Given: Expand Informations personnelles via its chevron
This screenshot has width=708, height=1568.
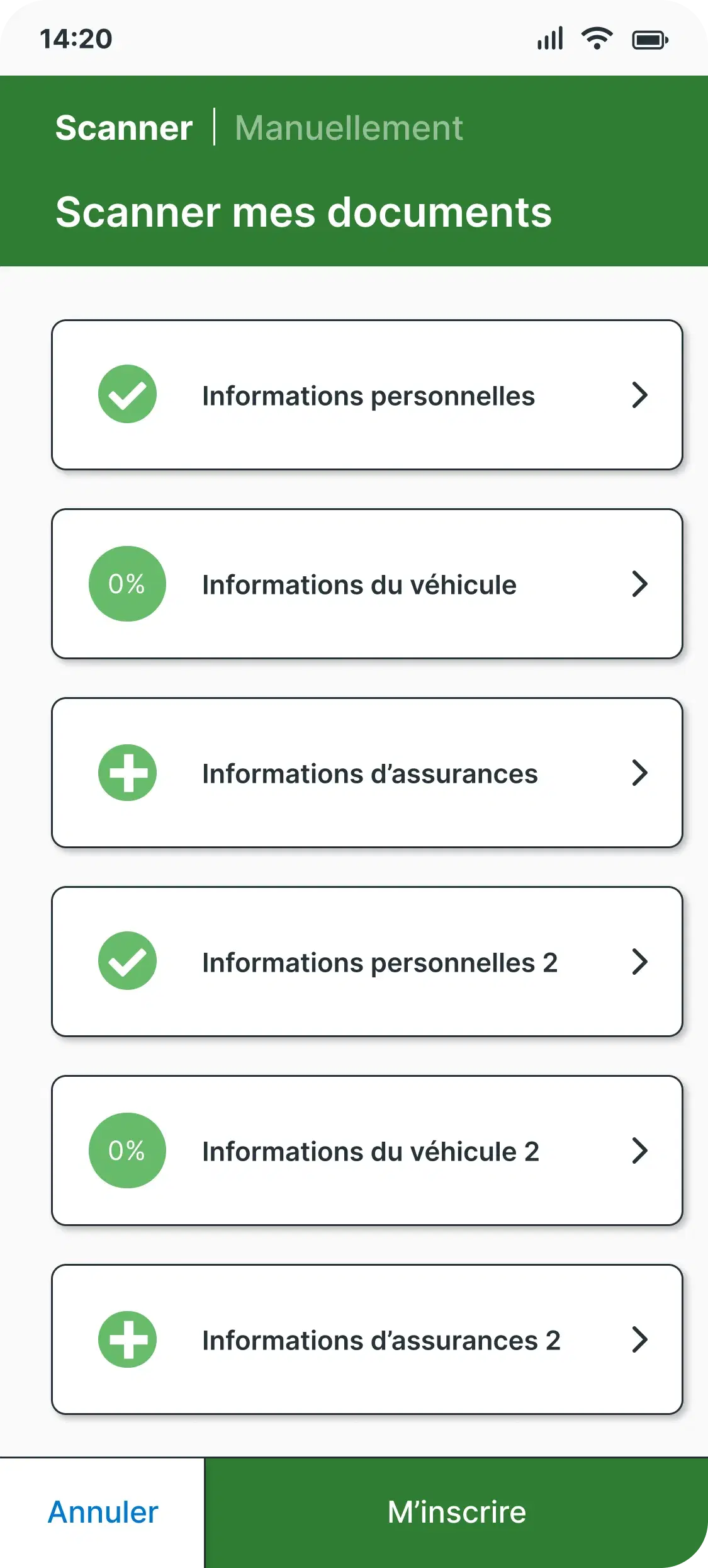Looking at the screenshot, I should tap(641, 394).
